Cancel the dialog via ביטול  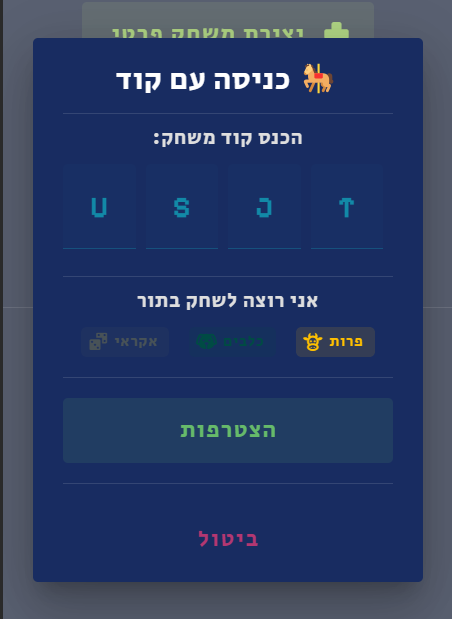(228, 539)
